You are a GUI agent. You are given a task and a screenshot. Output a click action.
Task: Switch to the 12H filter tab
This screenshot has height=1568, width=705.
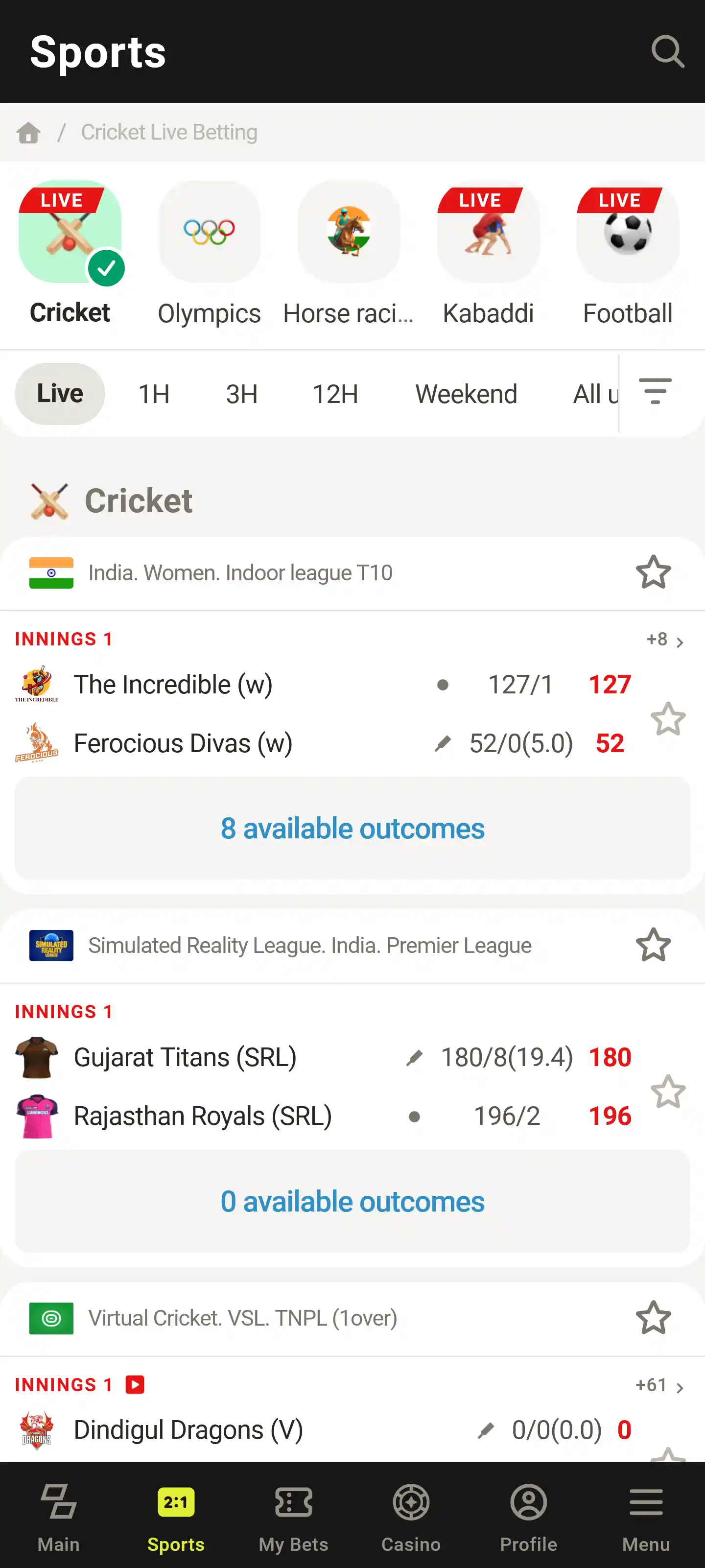coord(335,393)
